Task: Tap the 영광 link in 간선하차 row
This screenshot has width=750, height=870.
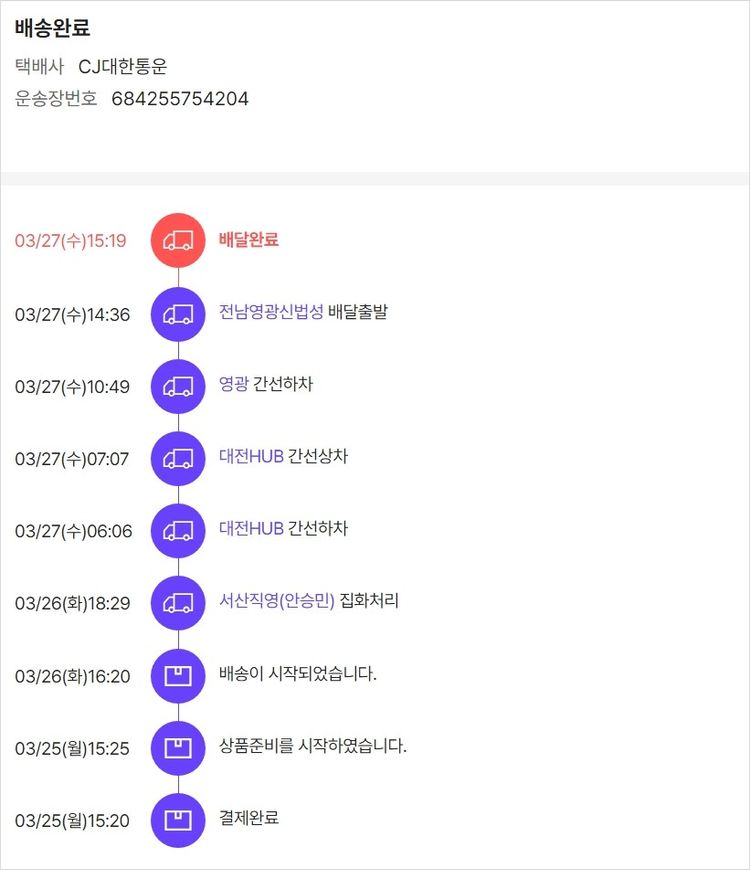Action: (x=234, y=384)
